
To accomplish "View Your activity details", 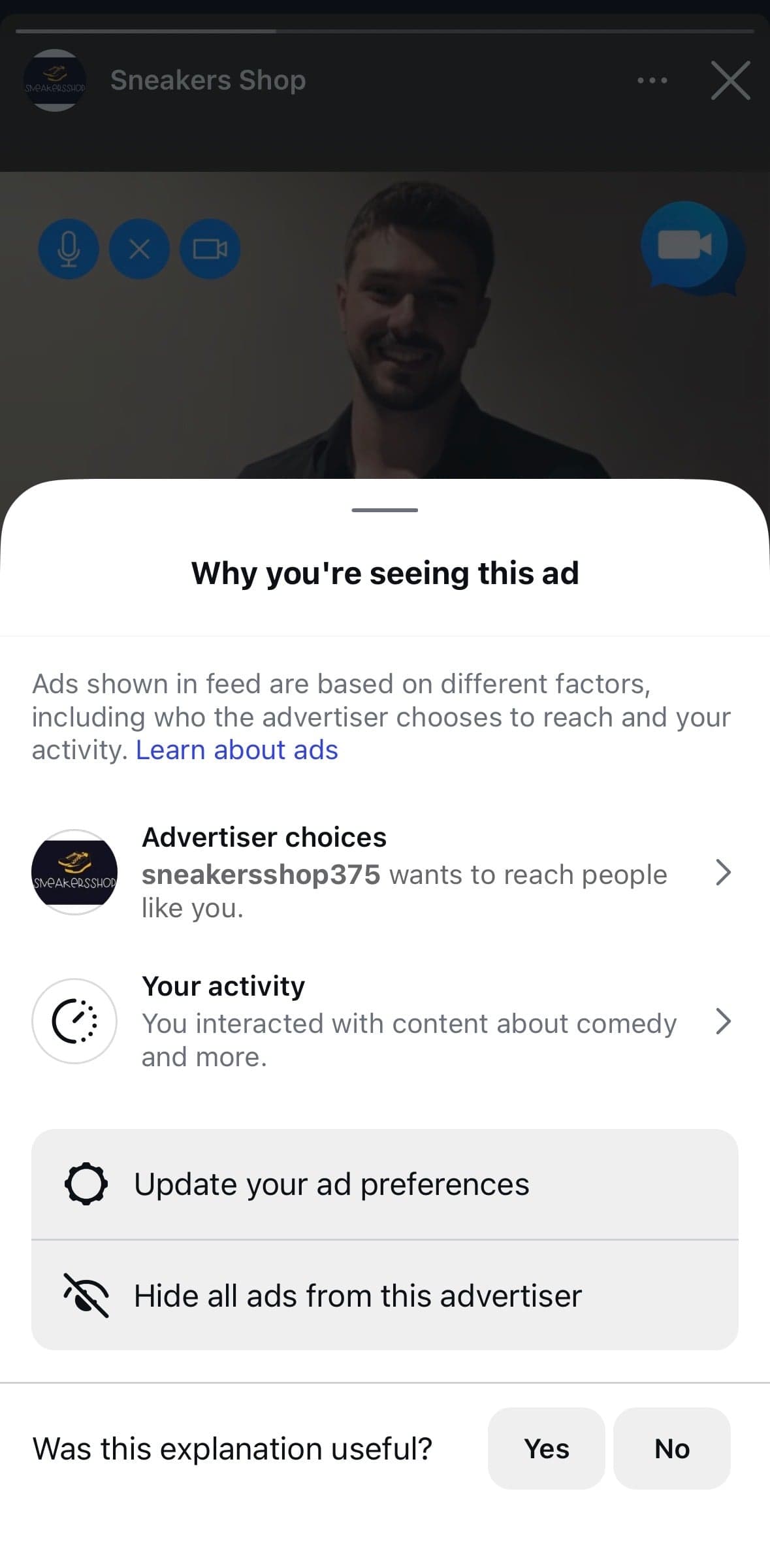I will [385, 1021].
